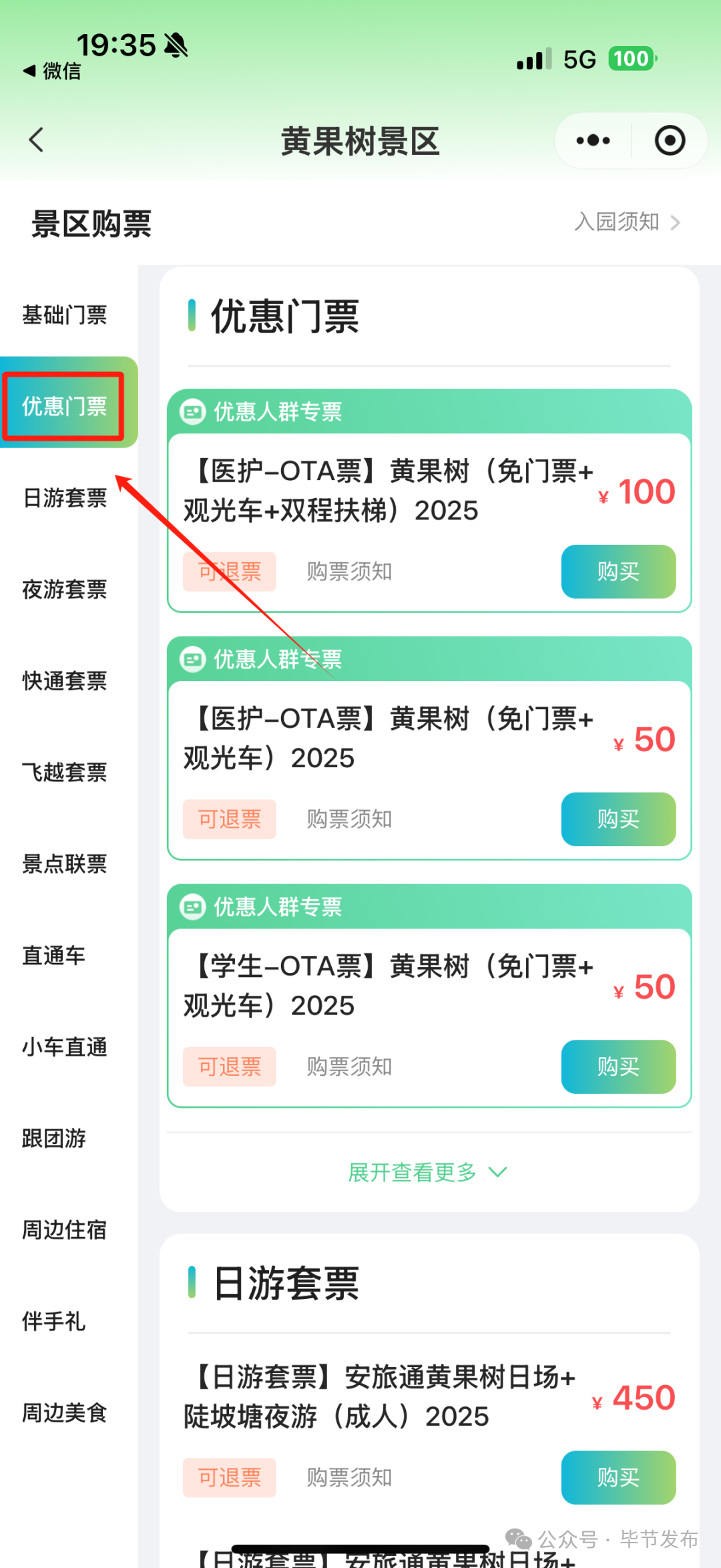Viewport: 721px width, 1568px height.
Task: Switch to 基础门票 category
Action: tap(65, 315)
